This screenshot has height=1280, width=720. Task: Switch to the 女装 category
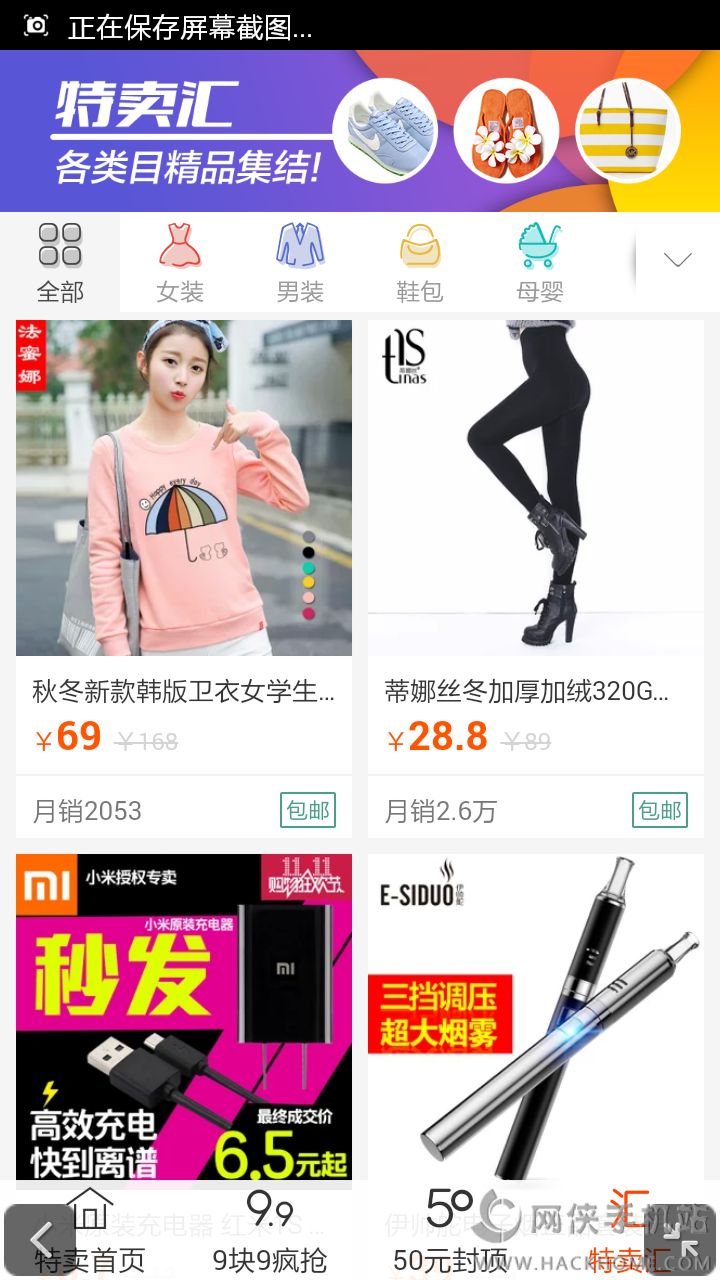180,263
